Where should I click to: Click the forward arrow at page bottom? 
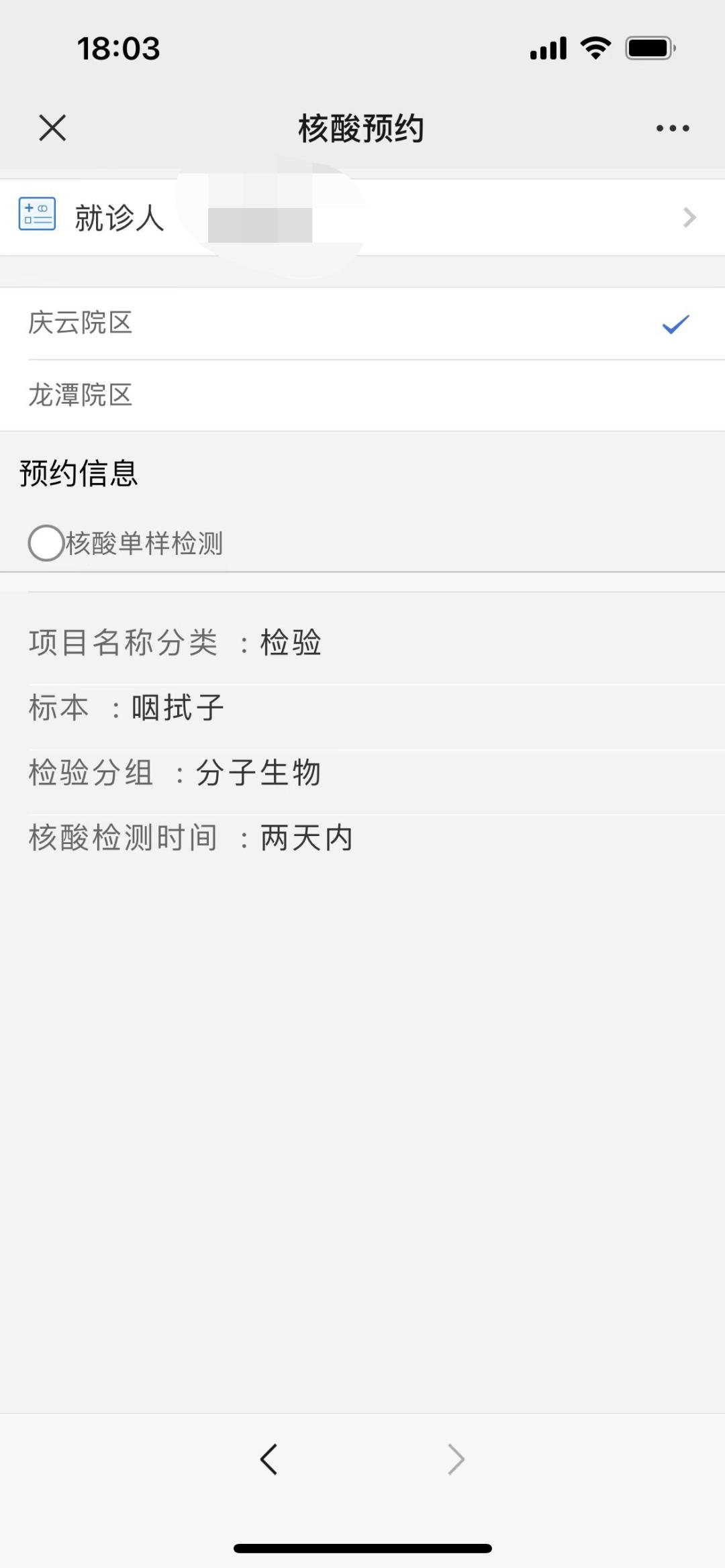[x=456, y=1459]
